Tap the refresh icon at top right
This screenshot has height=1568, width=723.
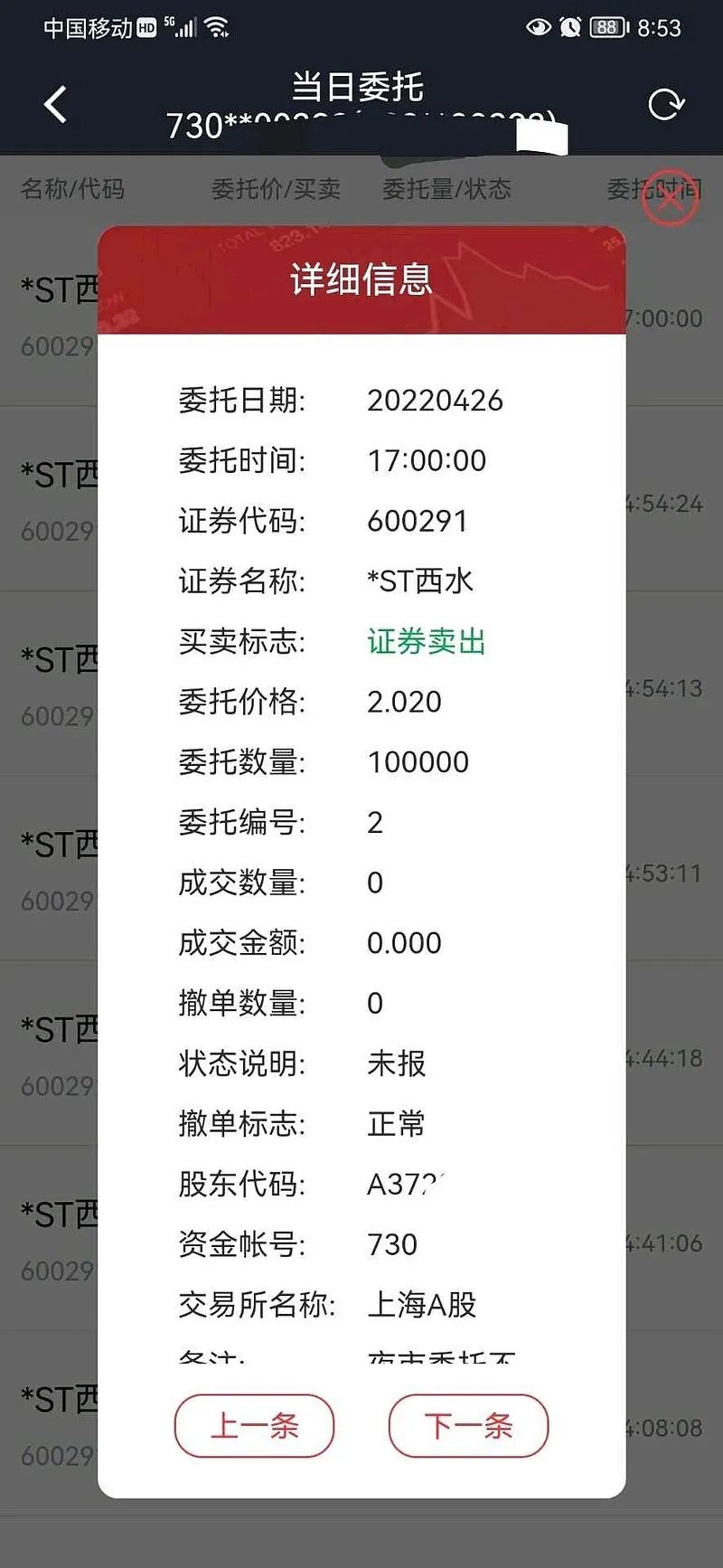click(667, 103)
